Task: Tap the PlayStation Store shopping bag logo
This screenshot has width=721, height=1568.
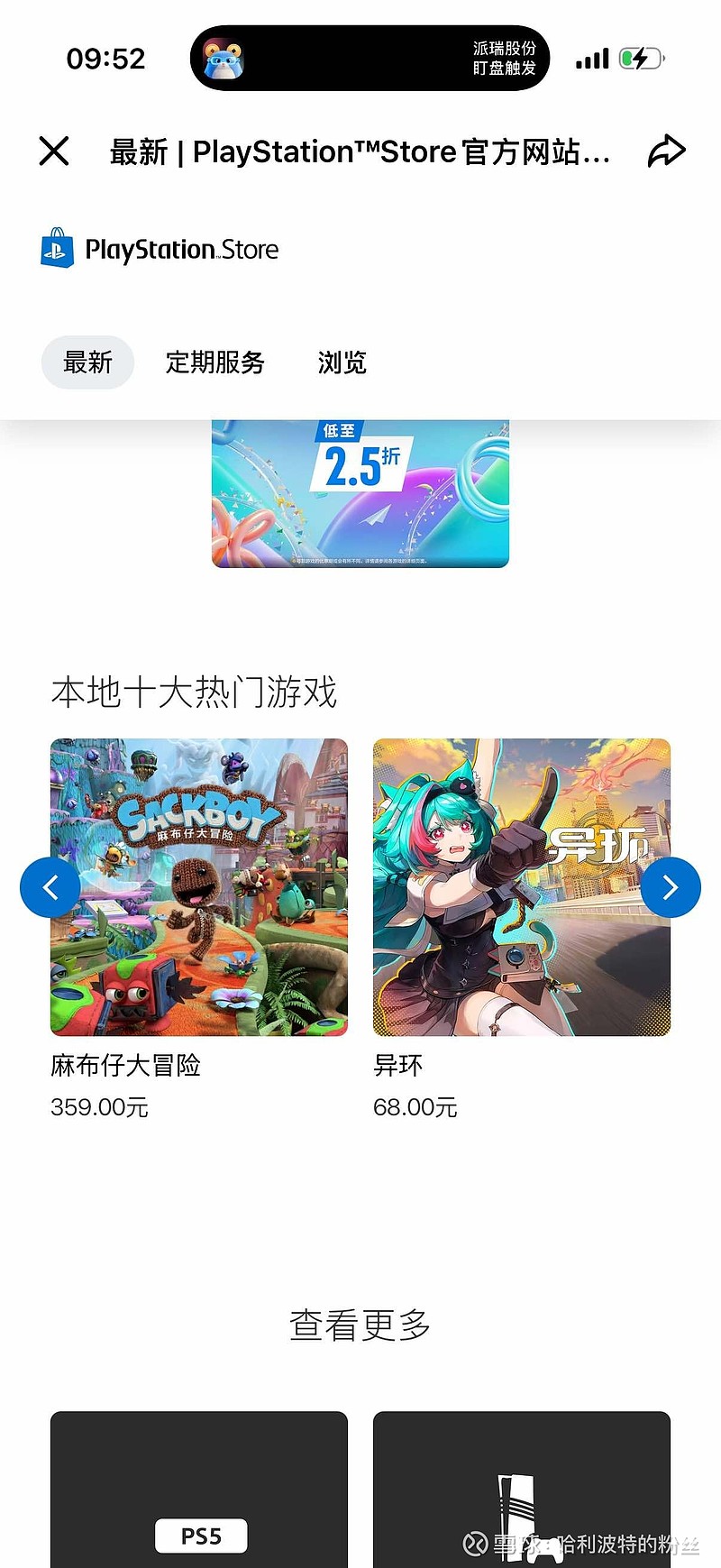Action: point(56,250)
